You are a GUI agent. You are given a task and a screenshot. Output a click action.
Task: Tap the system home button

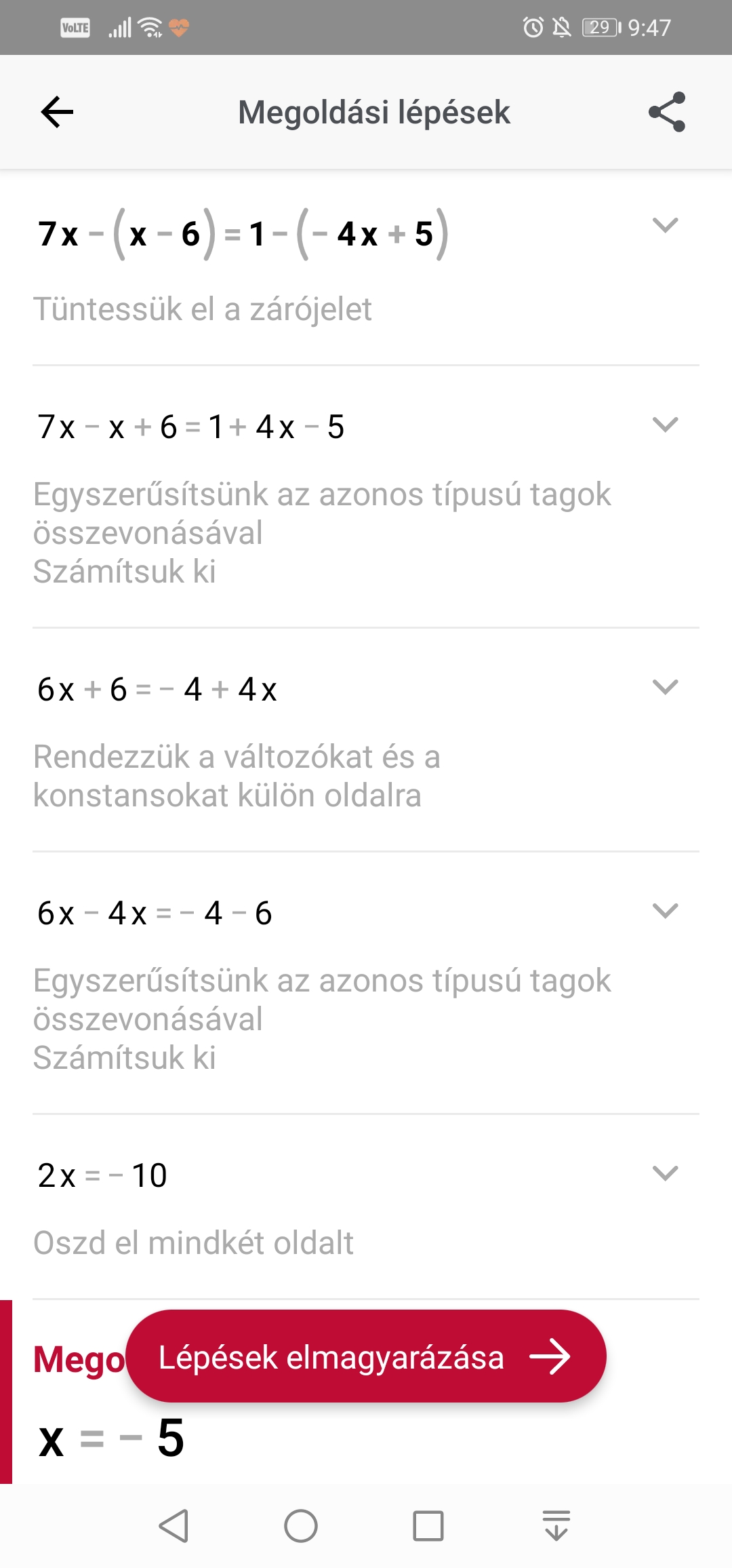click(301, 1526)
